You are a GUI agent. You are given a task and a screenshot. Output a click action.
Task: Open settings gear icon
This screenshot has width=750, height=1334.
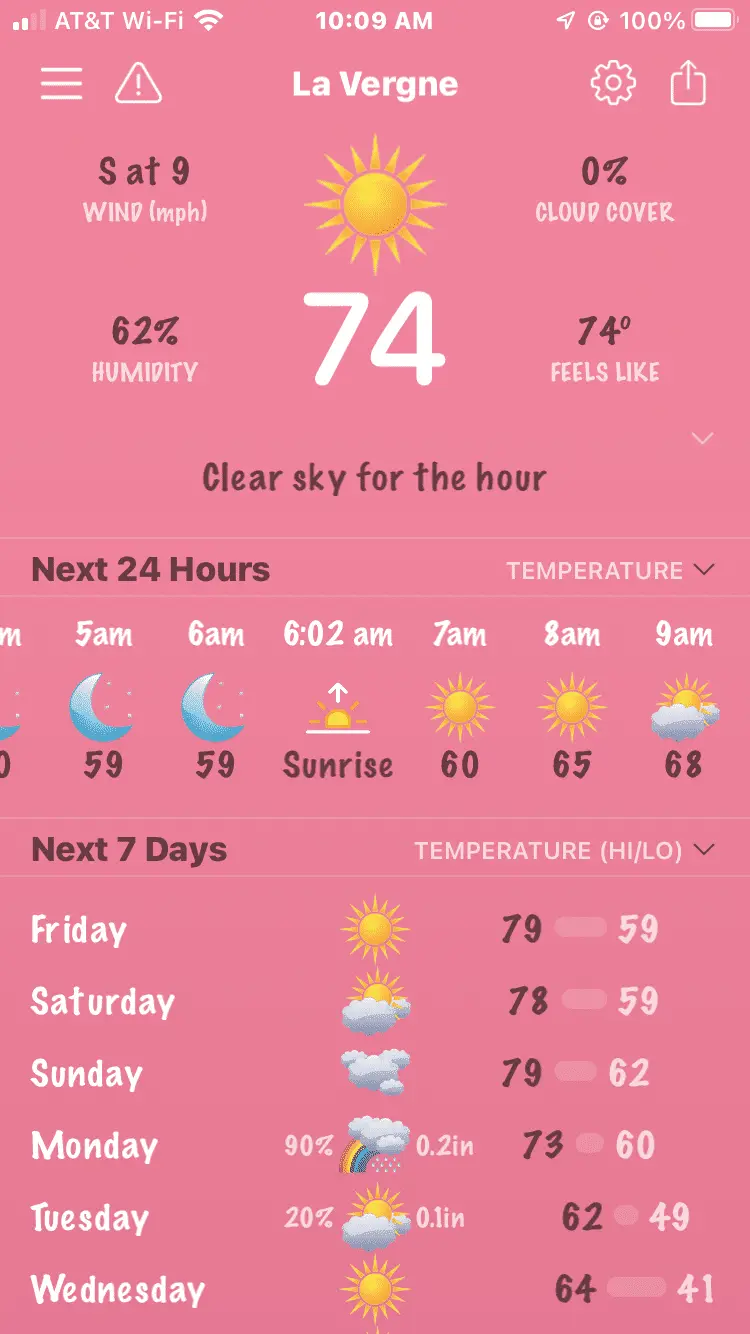coord(613,84)
